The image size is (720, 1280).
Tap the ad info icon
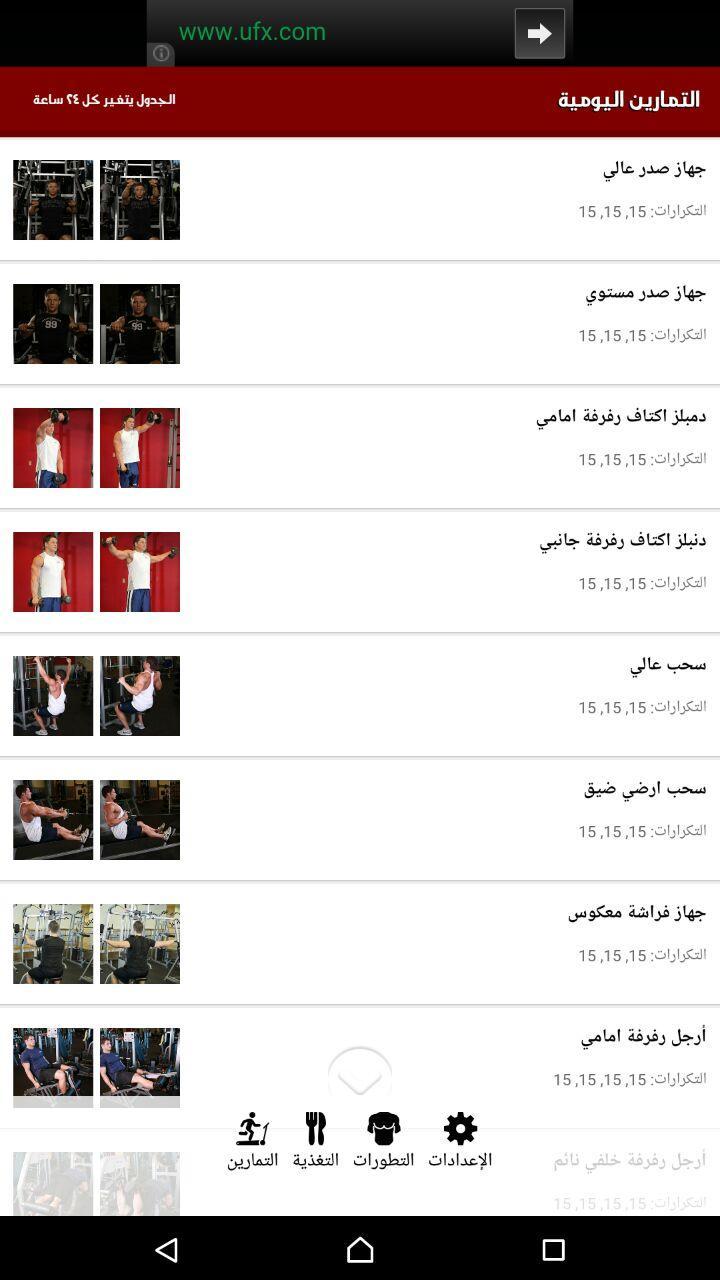161,54
